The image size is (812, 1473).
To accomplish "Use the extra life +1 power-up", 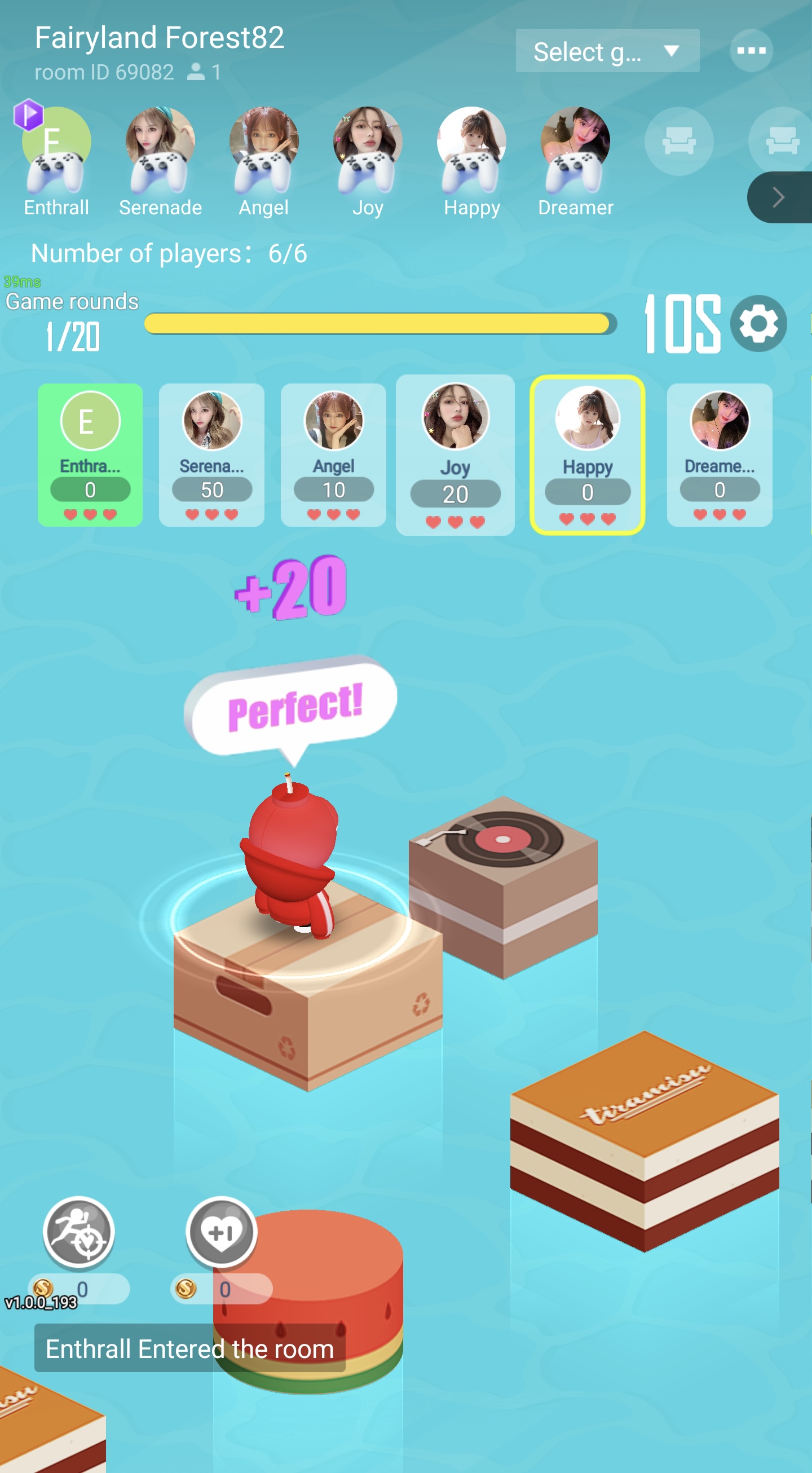I will pos(221,1232).
